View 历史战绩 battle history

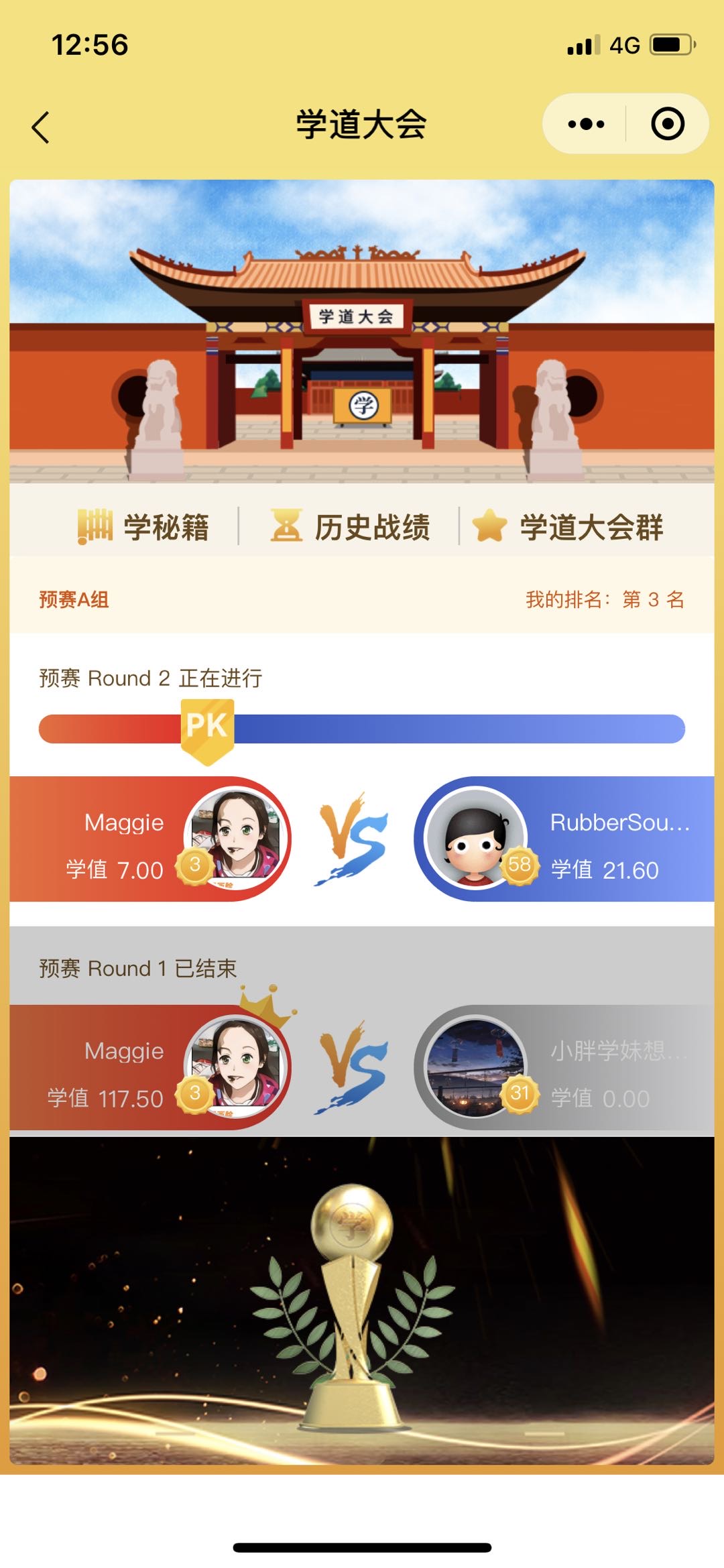pos(350,527)
